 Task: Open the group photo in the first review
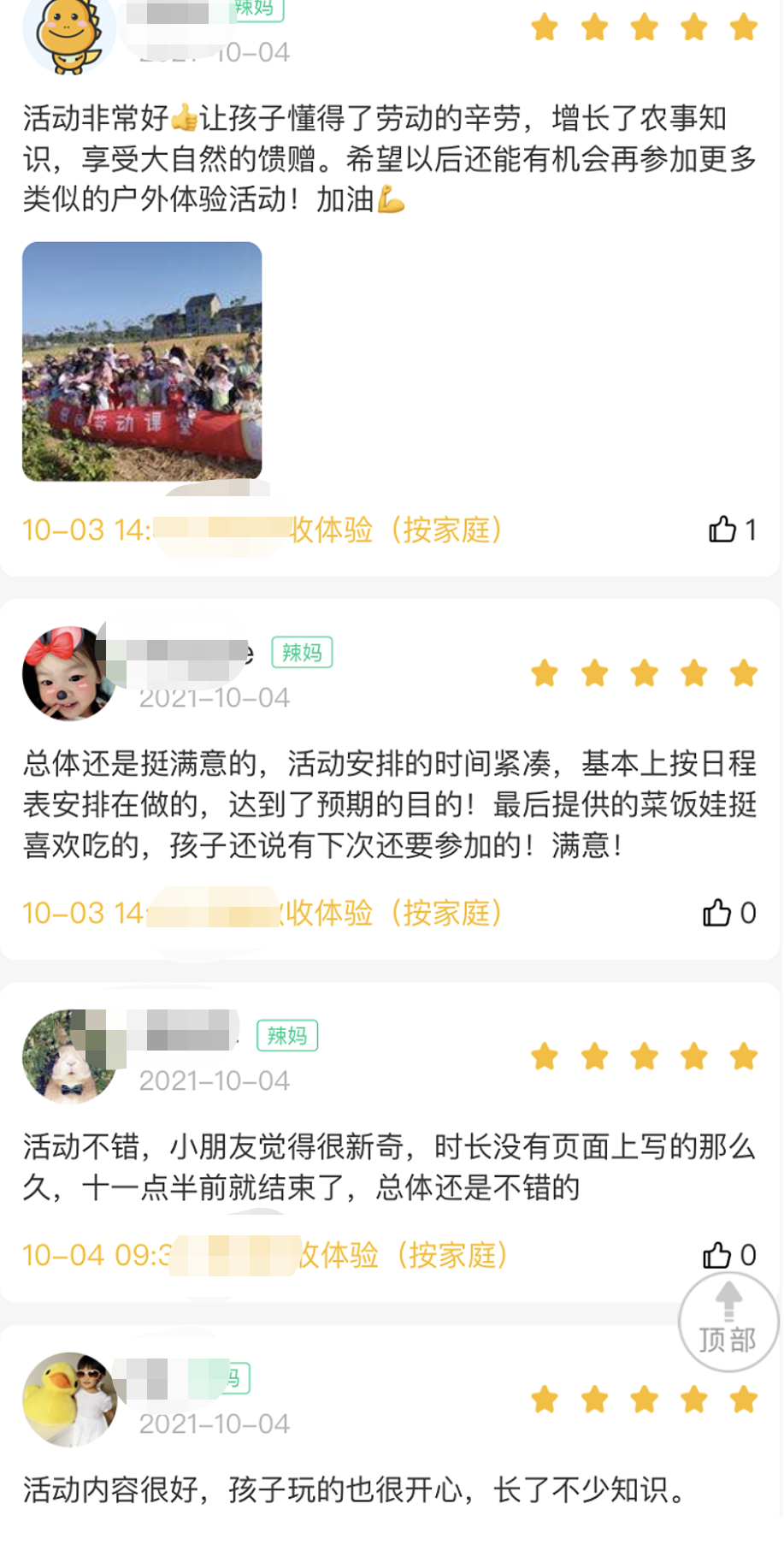(142, 361)
